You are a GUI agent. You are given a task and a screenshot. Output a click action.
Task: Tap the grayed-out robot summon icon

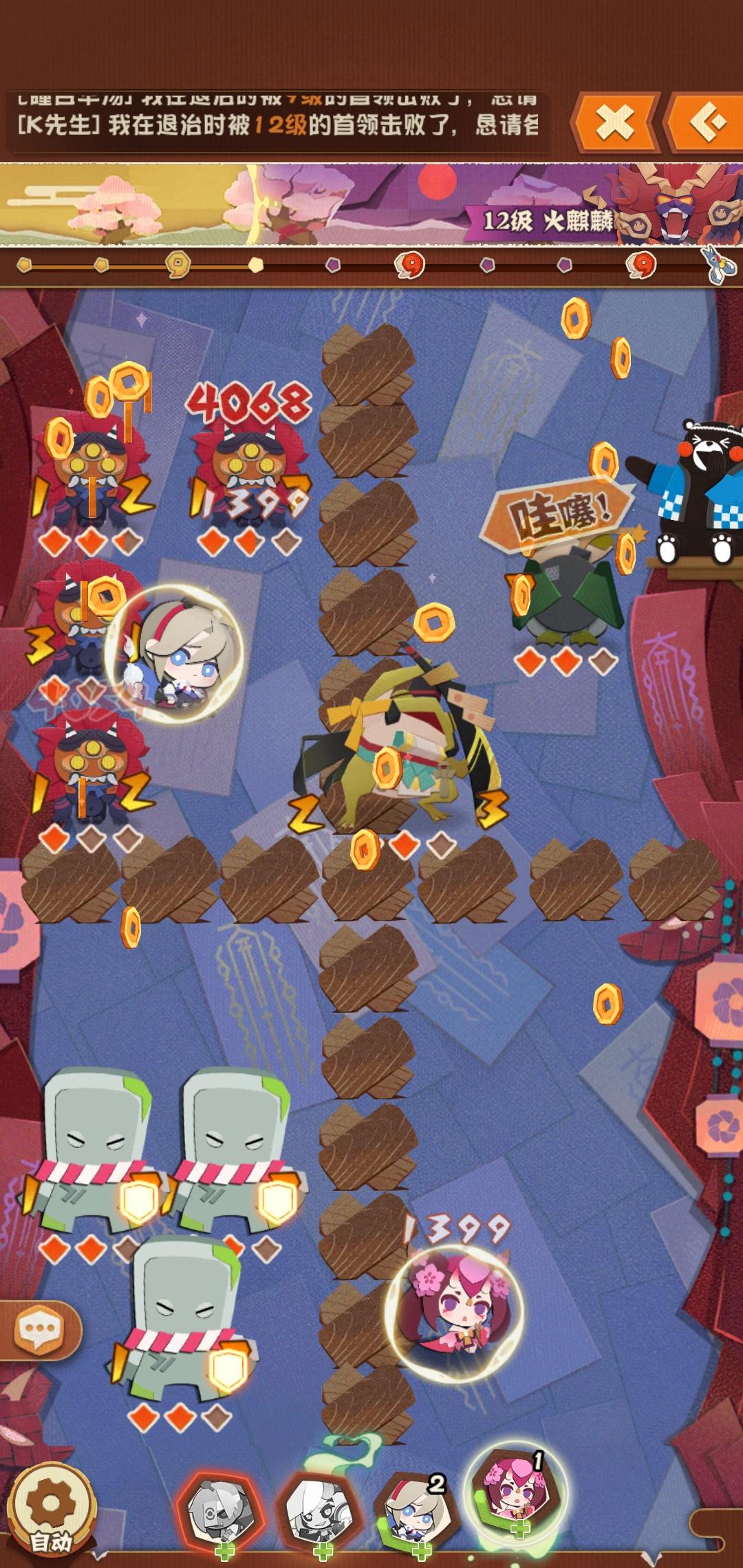(x=321, y=1513)
